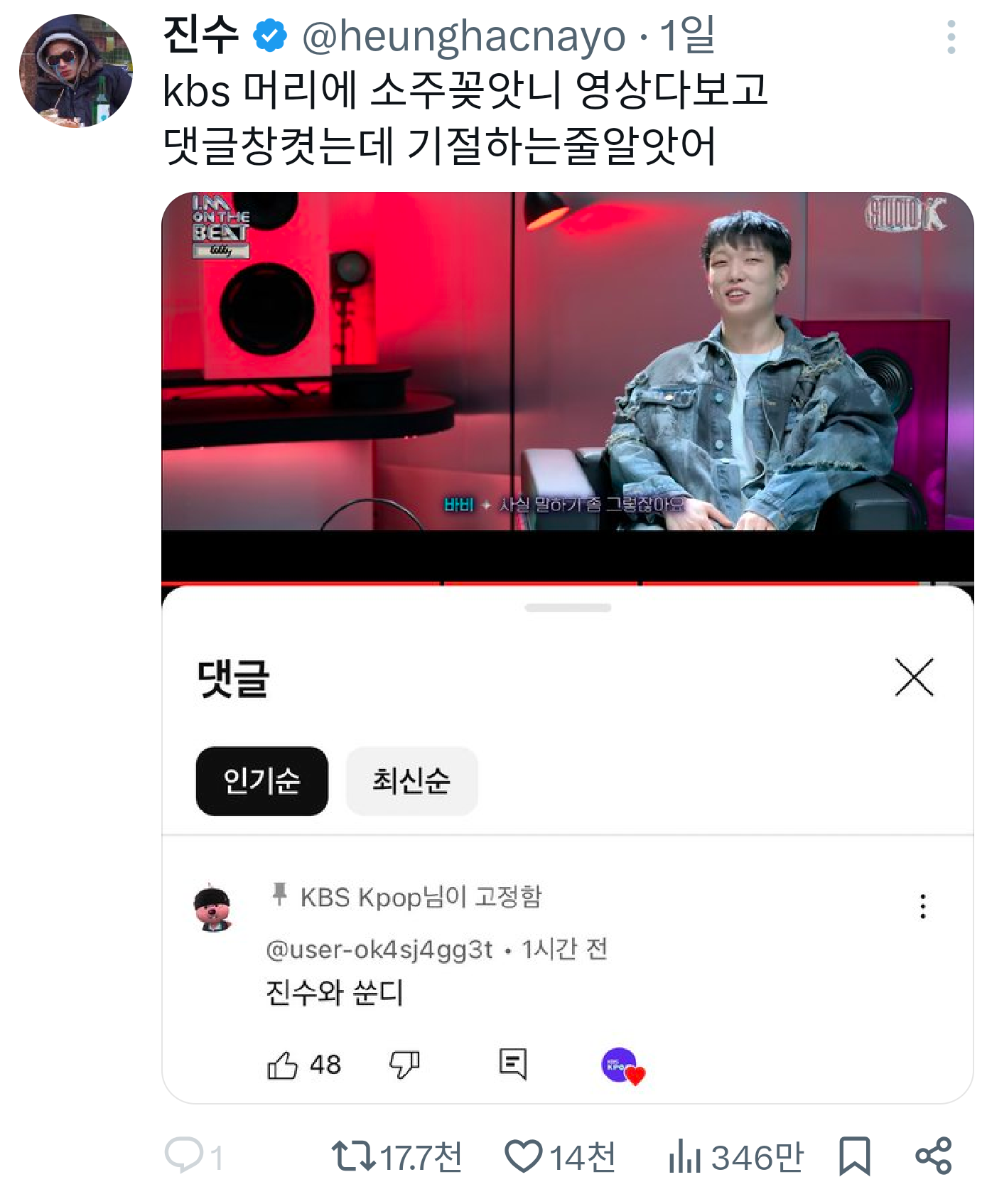Image resolution: width=987 pixels, height=1204 pixels.
Task: Click the repost icon showing 17.7천
Action: click(353, 1154)
